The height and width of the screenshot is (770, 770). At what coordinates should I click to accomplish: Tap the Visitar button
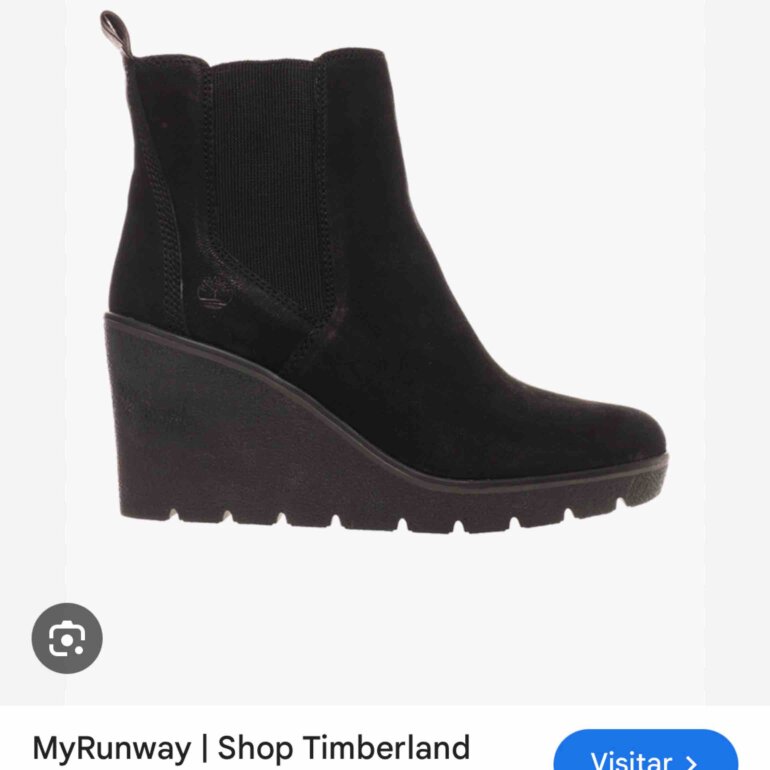(645, 750)
